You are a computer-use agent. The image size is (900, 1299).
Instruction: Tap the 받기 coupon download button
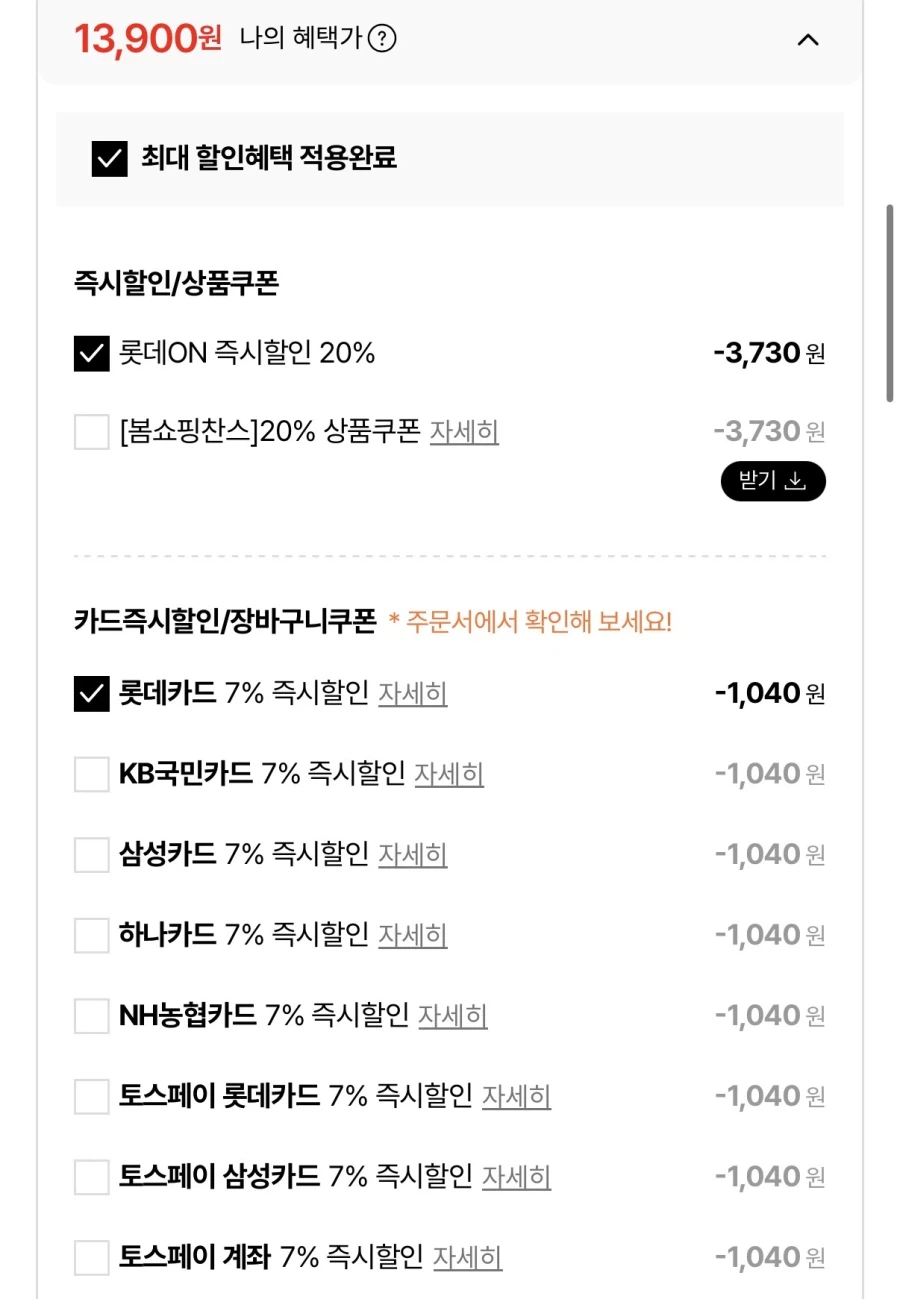[x=772, y=481]
